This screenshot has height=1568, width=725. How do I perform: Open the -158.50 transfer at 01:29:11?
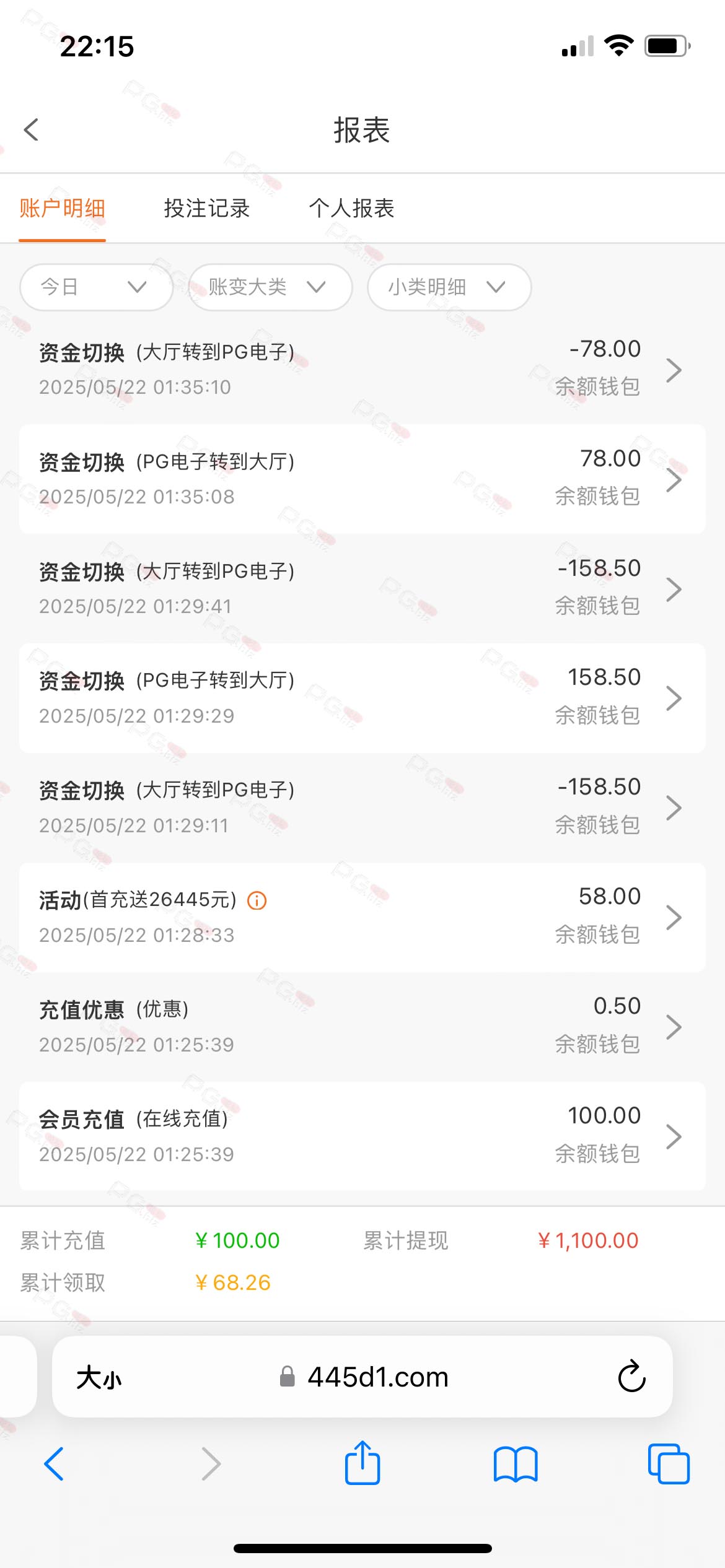point(362,808)
